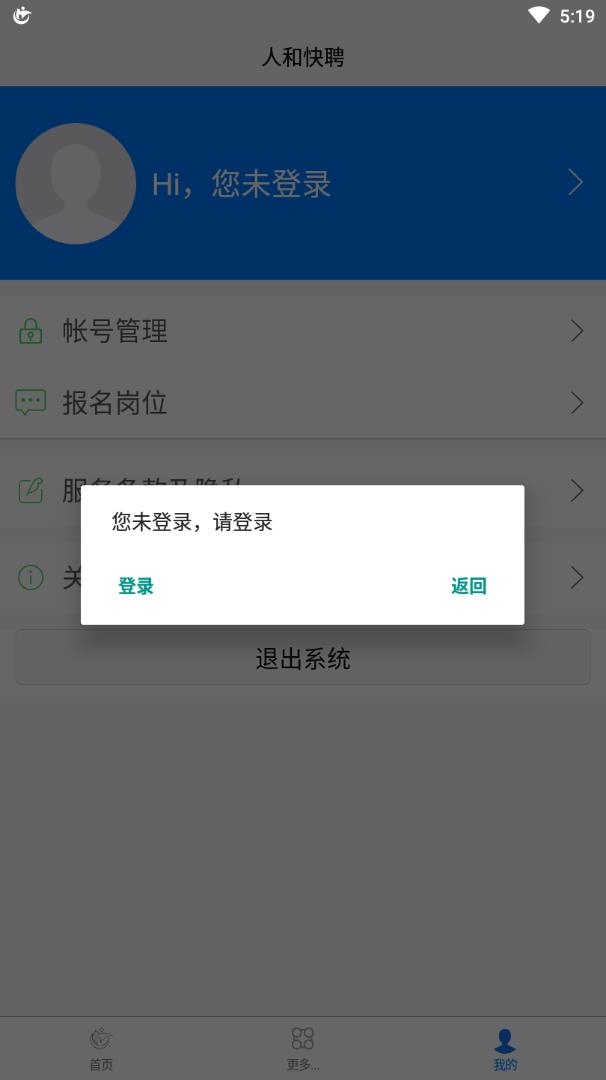
Task: Tap 登录 in the login dialog
Action: point(136,586)
